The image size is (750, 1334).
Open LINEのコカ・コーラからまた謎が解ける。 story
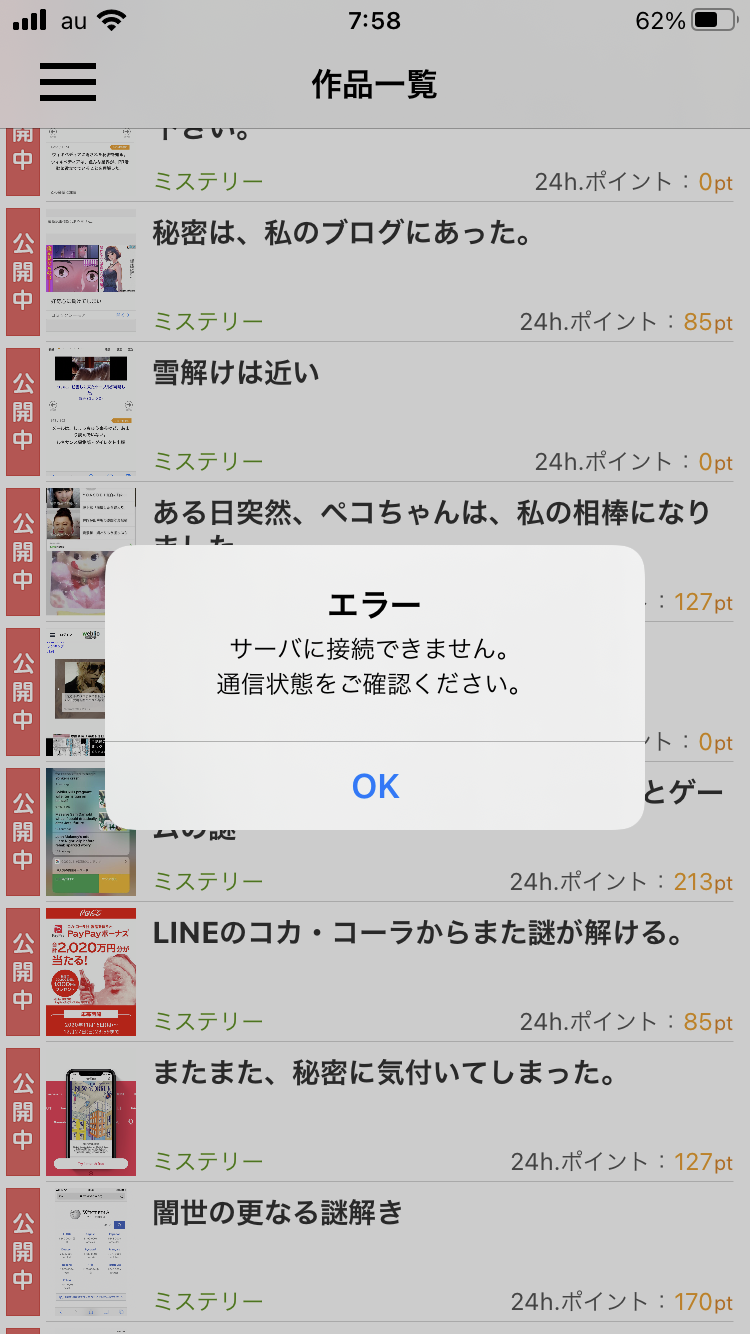(418, 934)
